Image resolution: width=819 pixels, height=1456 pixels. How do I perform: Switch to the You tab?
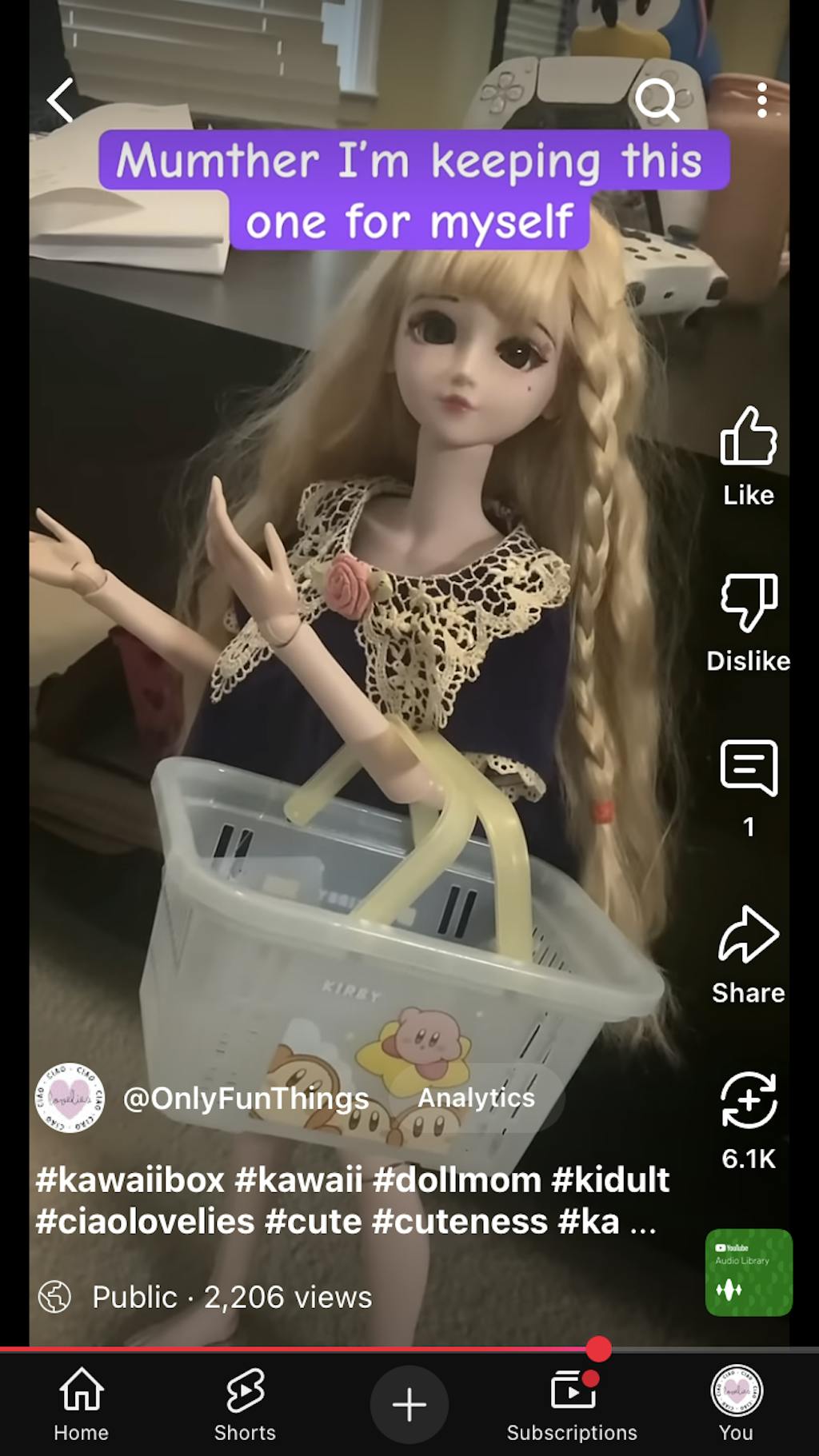pos(737,1405)
